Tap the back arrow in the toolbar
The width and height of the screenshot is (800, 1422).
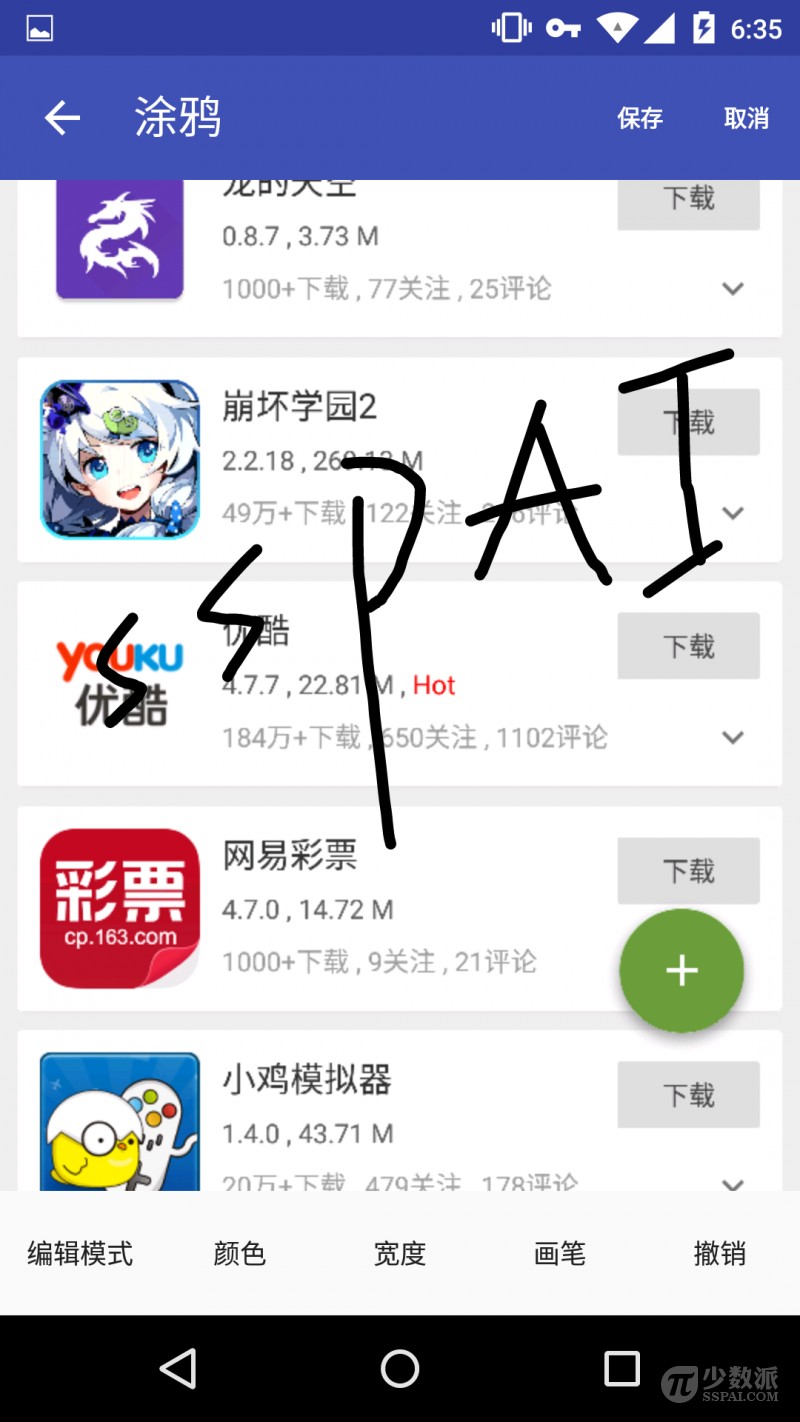coord(61,117)
